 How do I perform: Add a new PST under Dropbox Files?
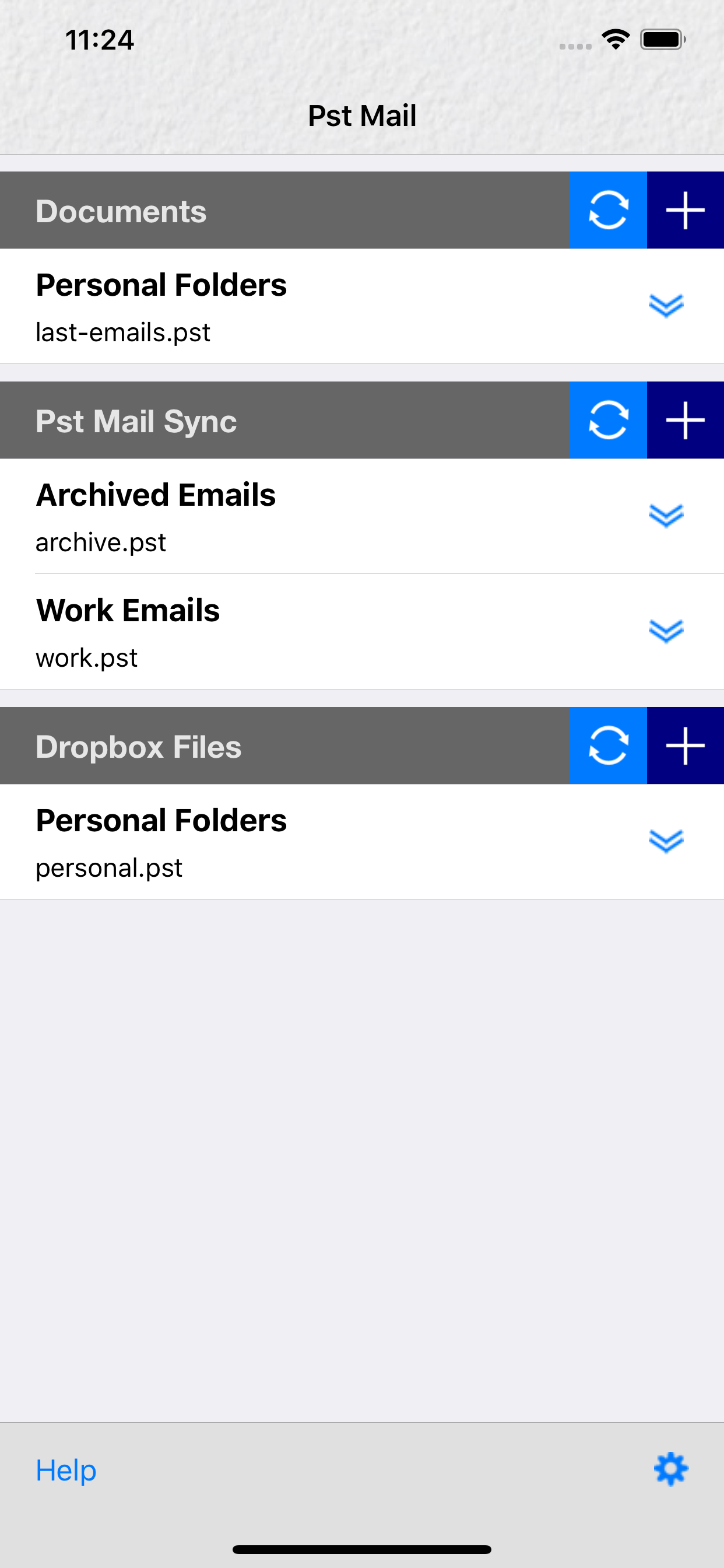pyautogui.click(x=685, y=745)
